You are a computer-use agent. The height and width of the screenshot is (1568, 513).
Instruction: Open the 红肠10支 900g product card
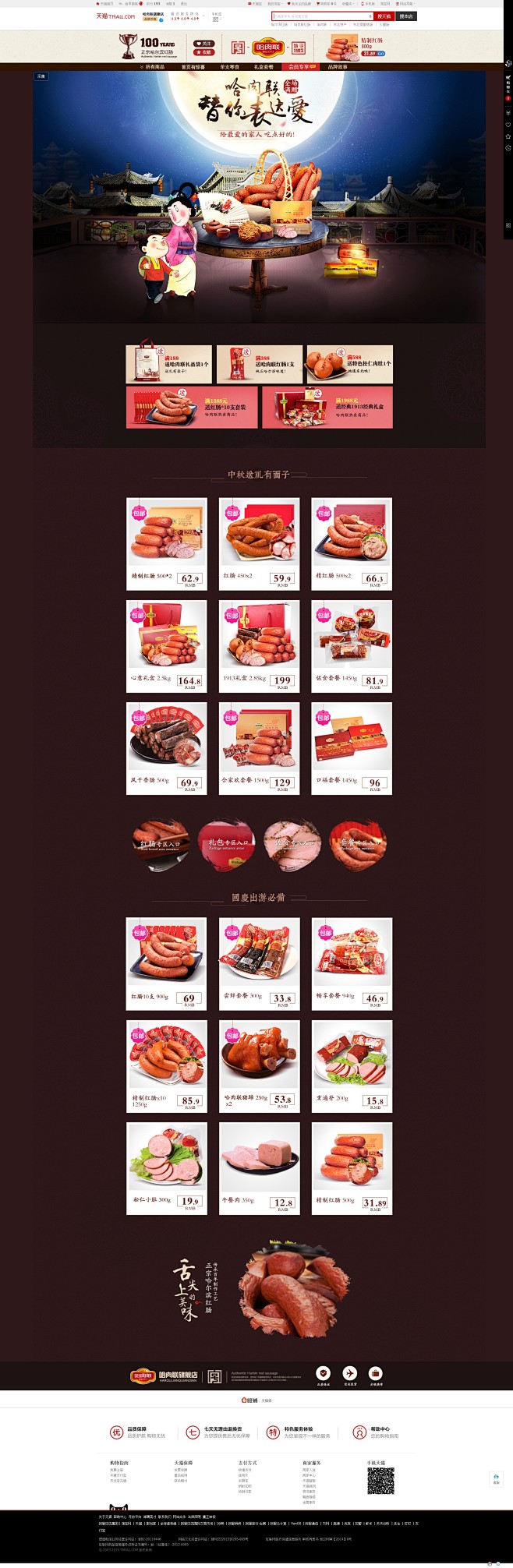coord(167,963)
